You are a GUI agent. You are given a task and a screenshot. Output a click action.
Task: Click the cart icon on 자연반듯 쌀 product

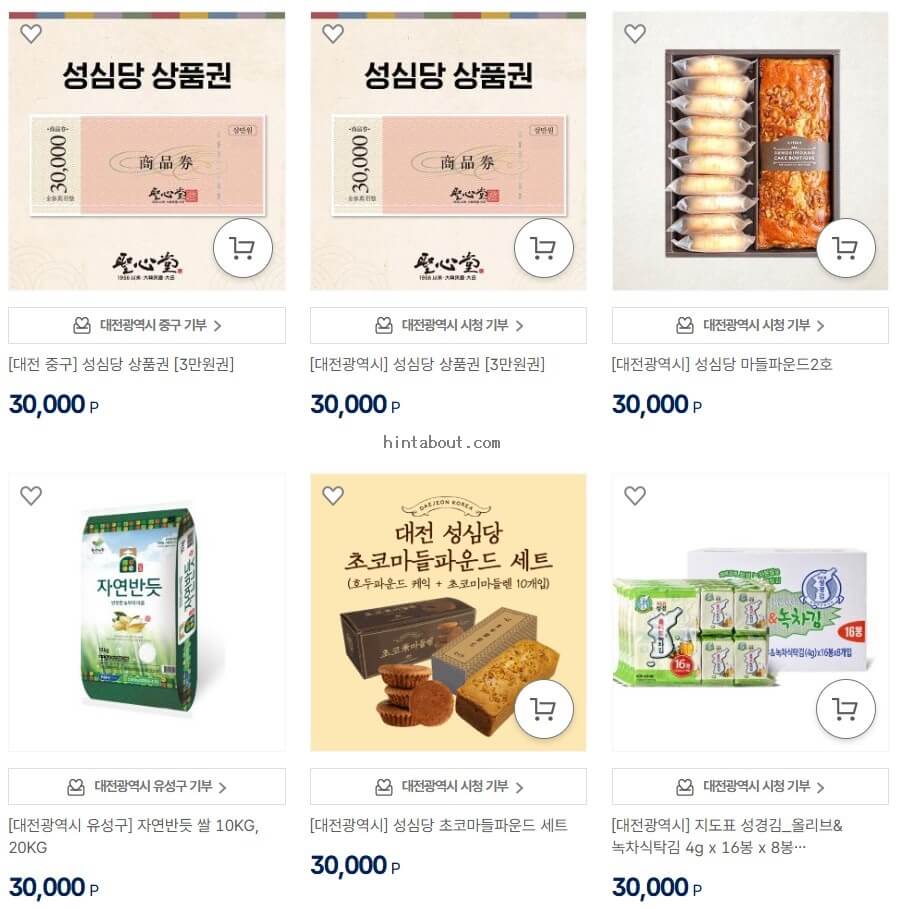[x=241, y=710]
